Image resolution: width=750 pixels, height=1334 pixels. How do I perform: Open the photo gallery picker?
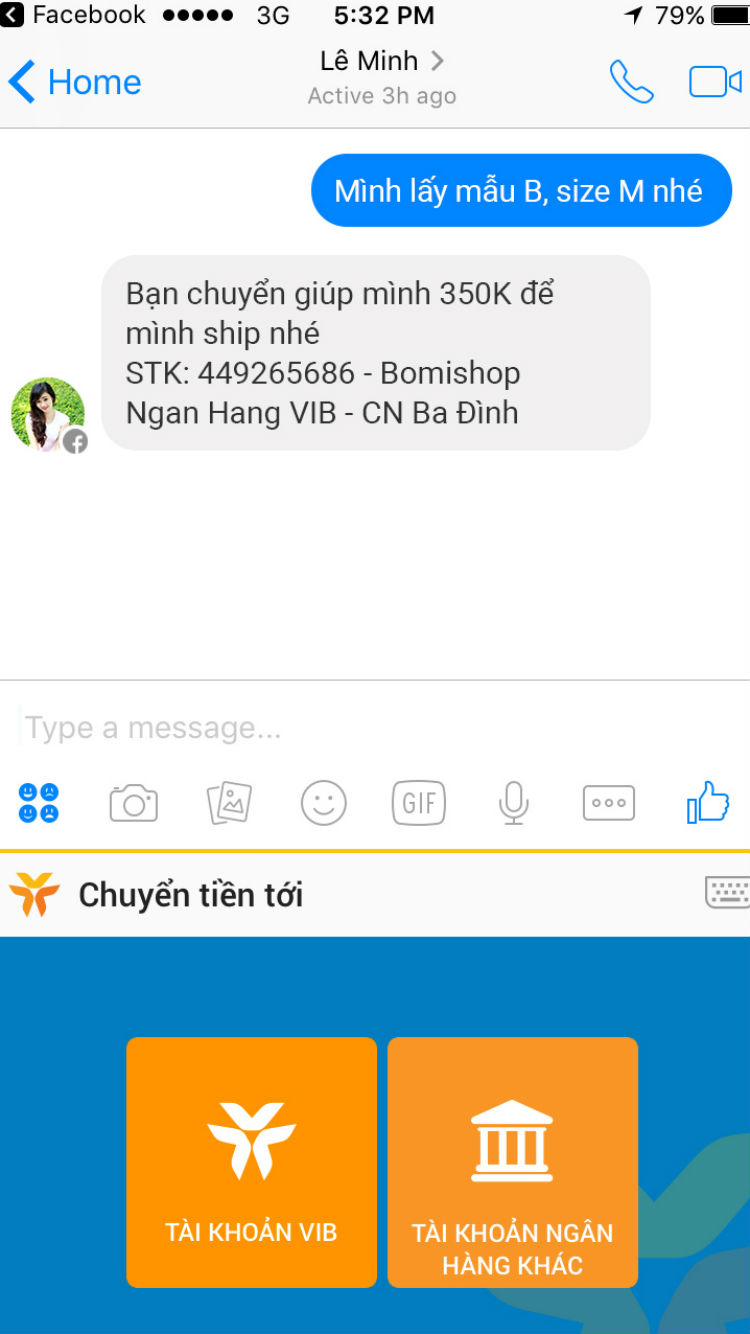[229, 803]
